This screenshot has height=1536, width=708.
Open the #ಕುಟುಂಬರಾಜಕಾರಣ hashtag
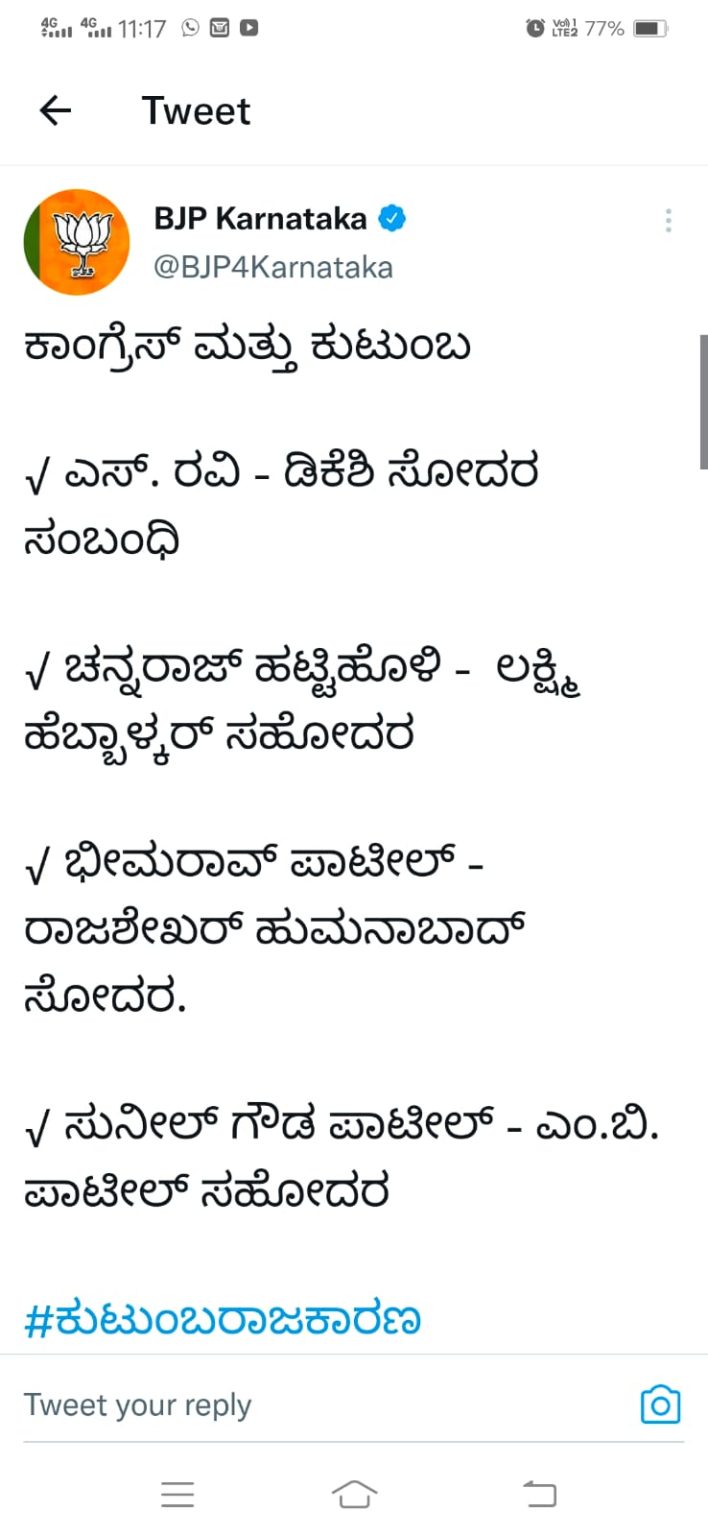click(x=222, y=1319)
